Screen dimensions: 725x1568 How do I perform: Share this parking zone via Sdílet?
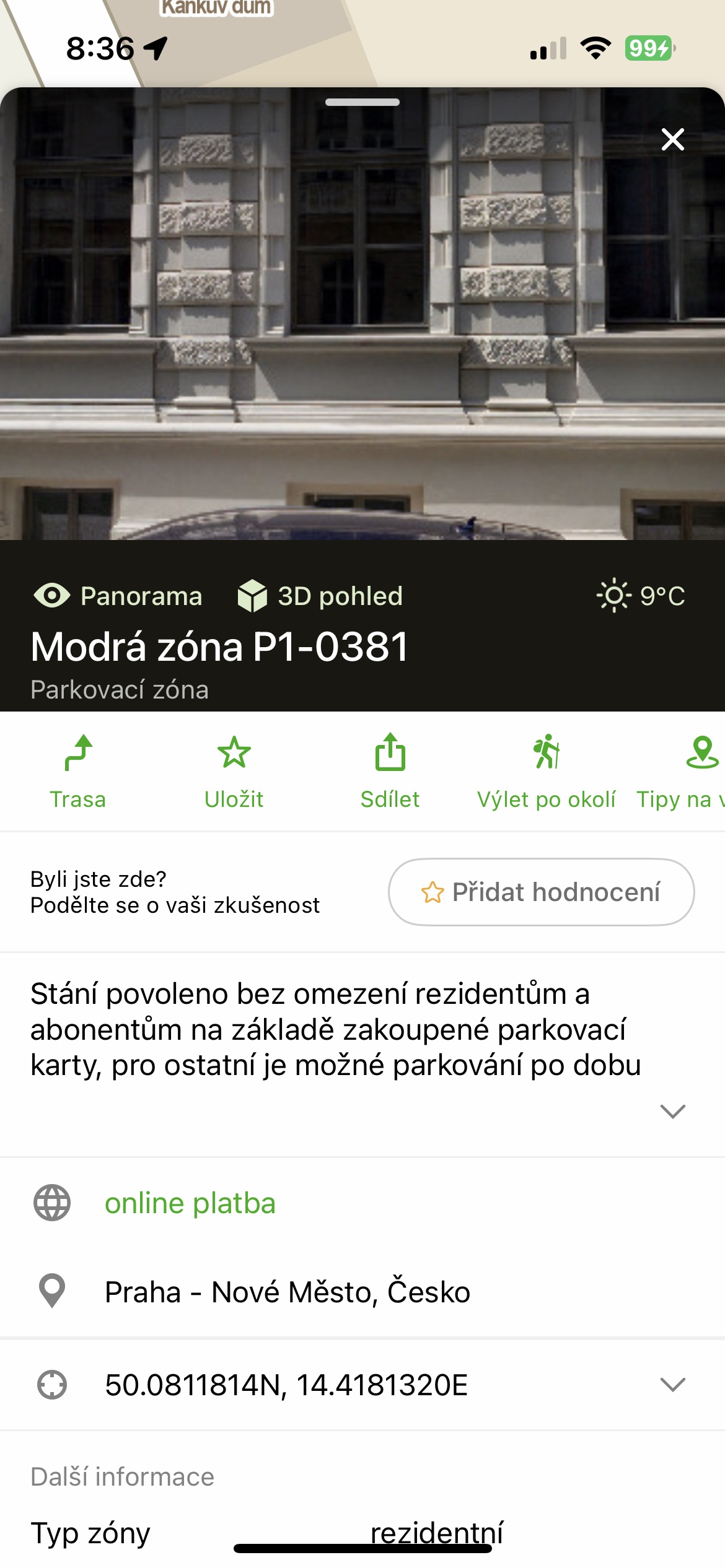click(390, 771)
